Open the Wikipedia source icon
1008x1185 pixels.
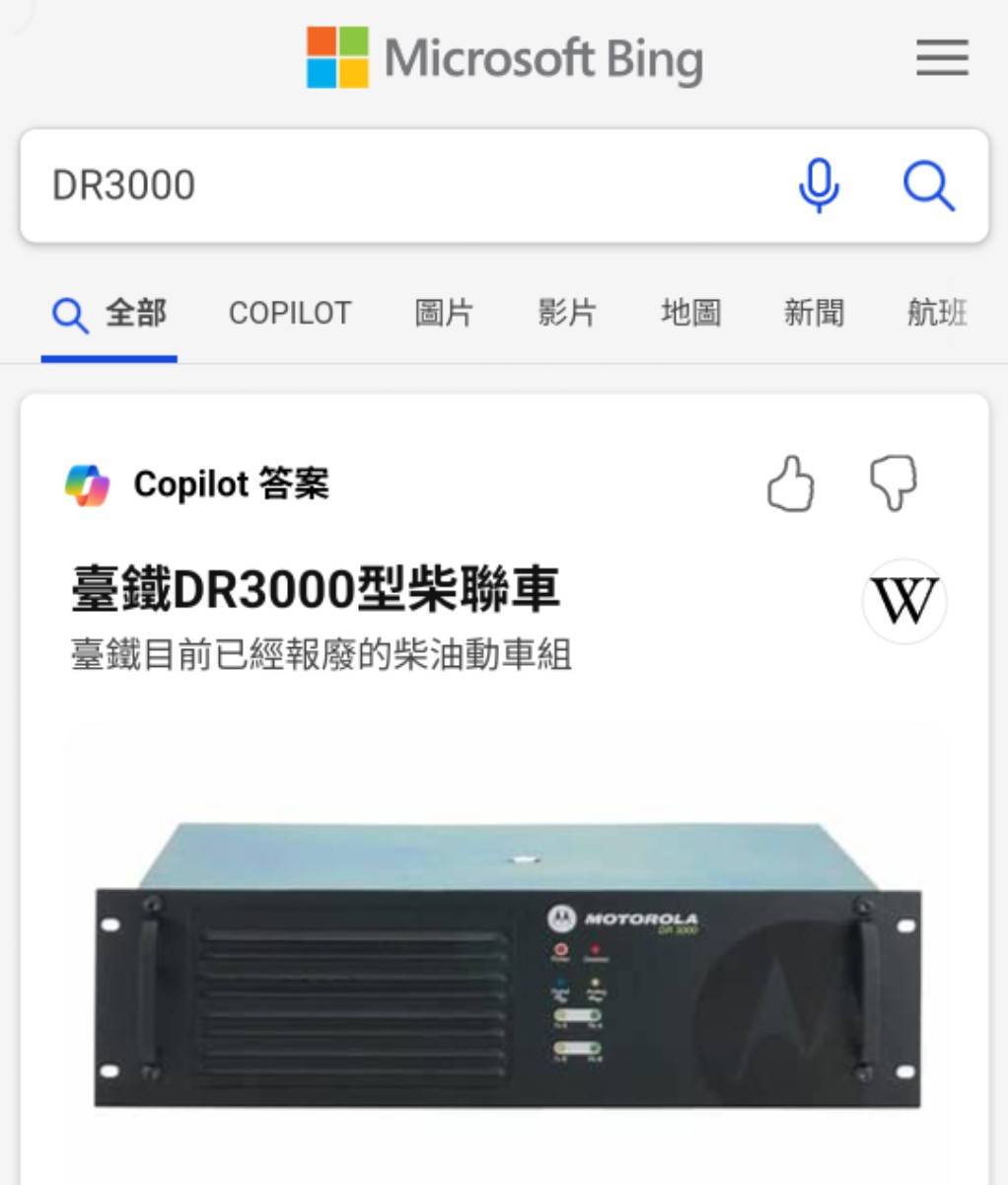(x=904, y=601)
